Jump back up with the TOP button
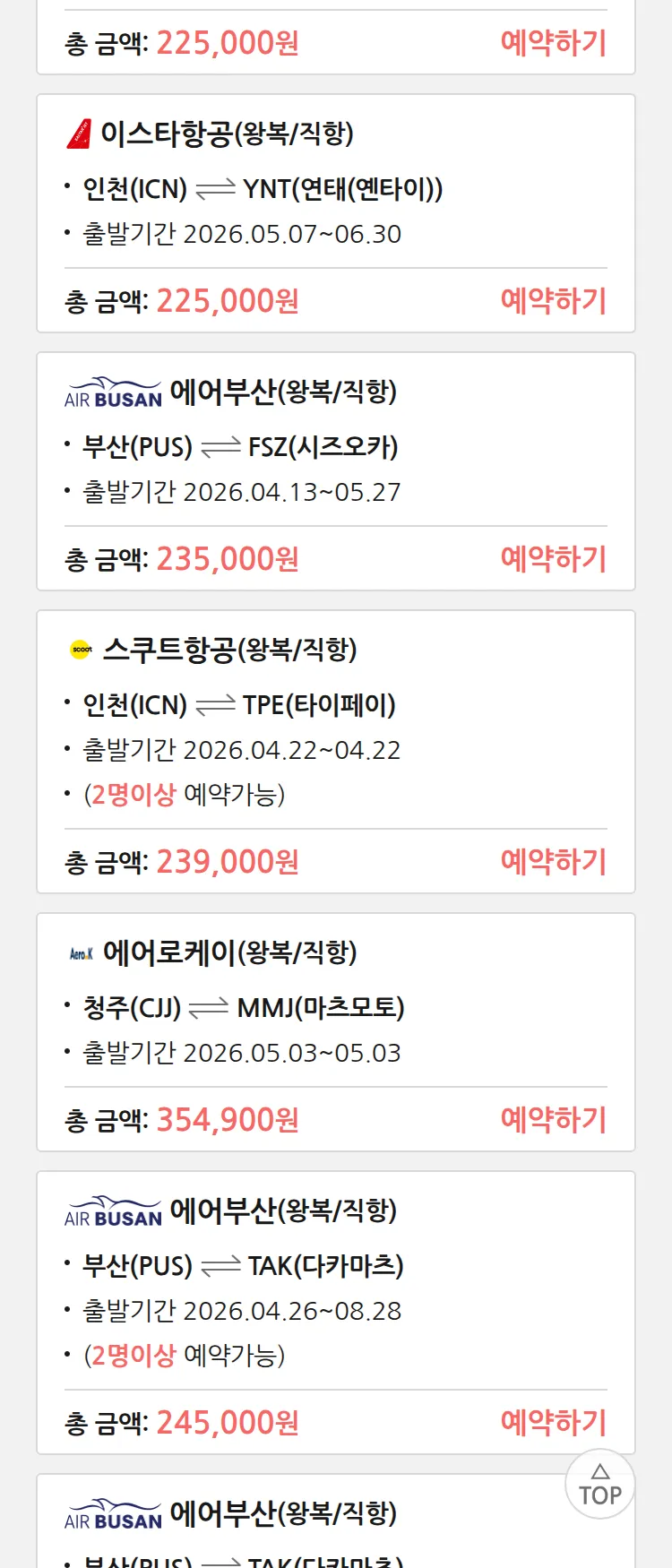Screen dimensions: 672x1568 click(x=599, y=1485)
